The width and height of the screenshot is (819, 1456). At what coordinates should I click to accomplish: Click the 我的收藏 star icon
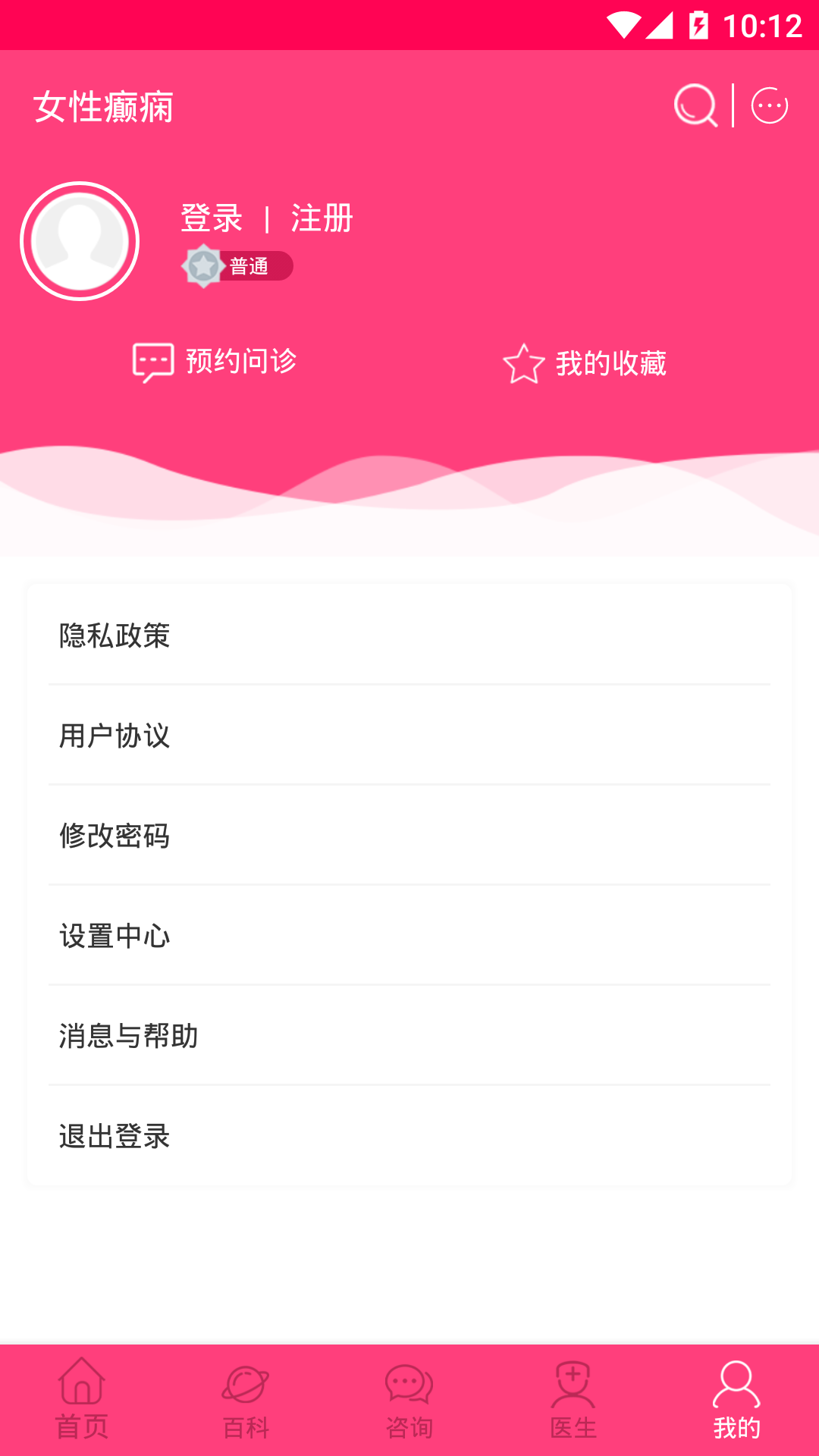(x=525, y=364)
